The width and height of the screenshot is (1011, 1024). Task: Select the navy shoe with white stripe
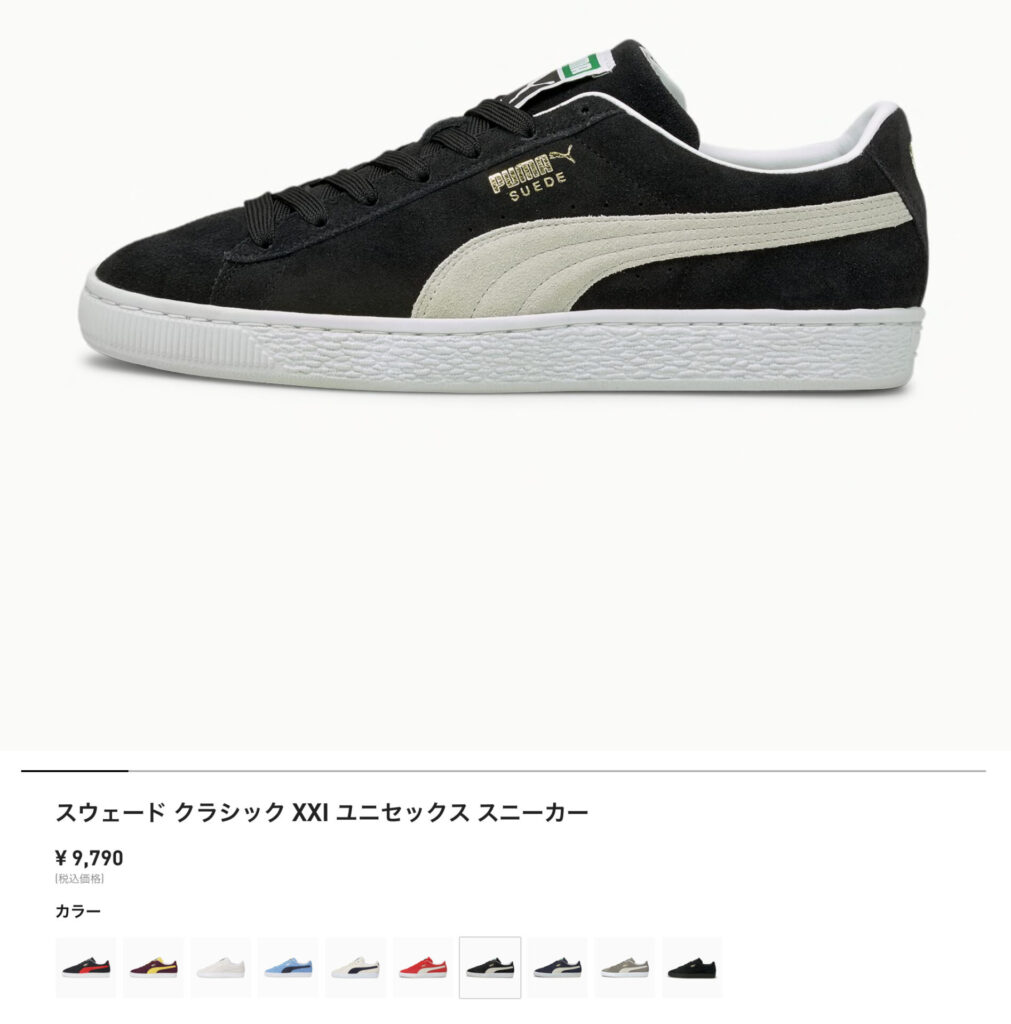557,967
